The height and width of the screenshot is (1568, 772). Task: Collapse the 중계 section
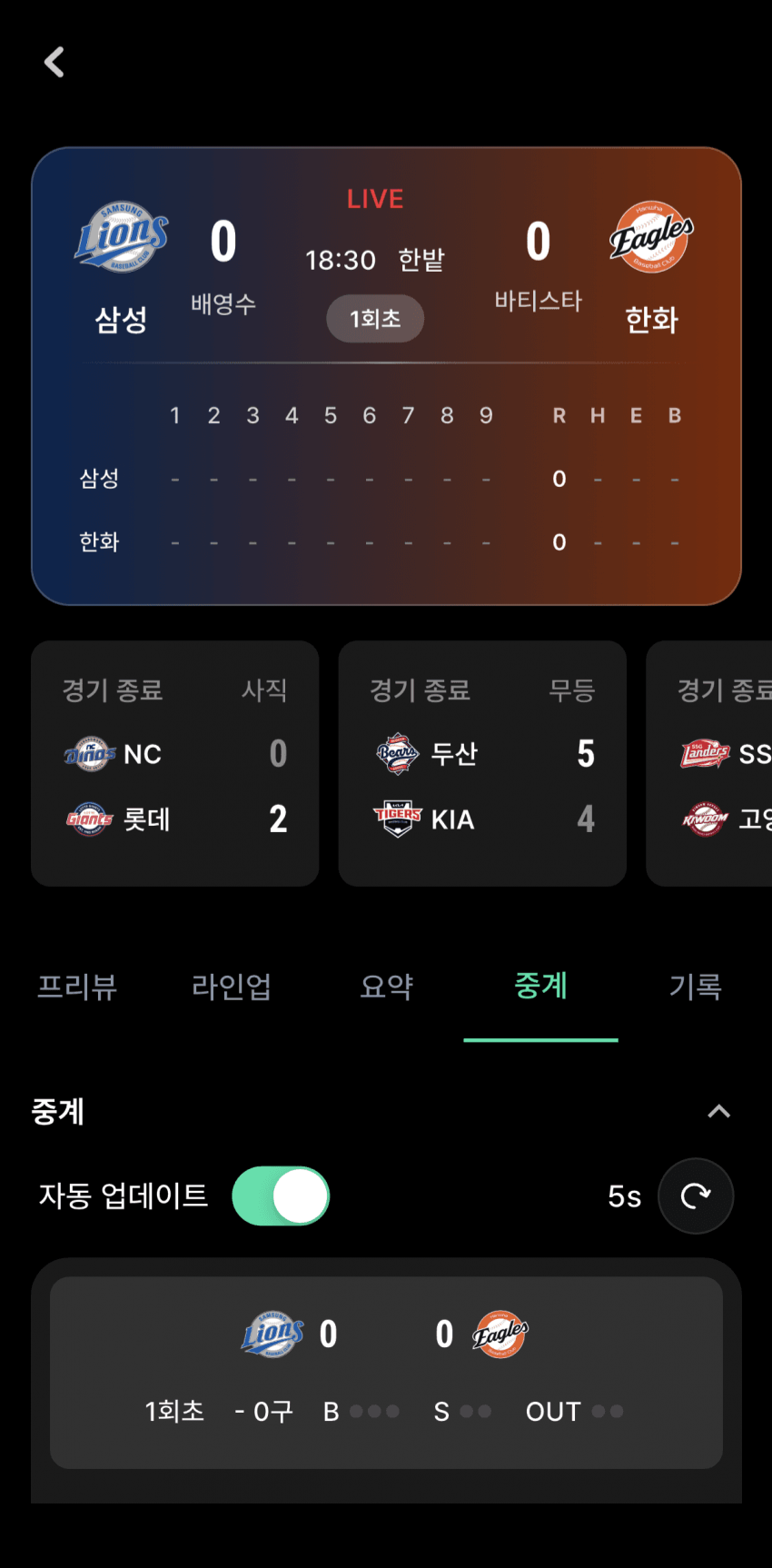[x=718, y=1111]
